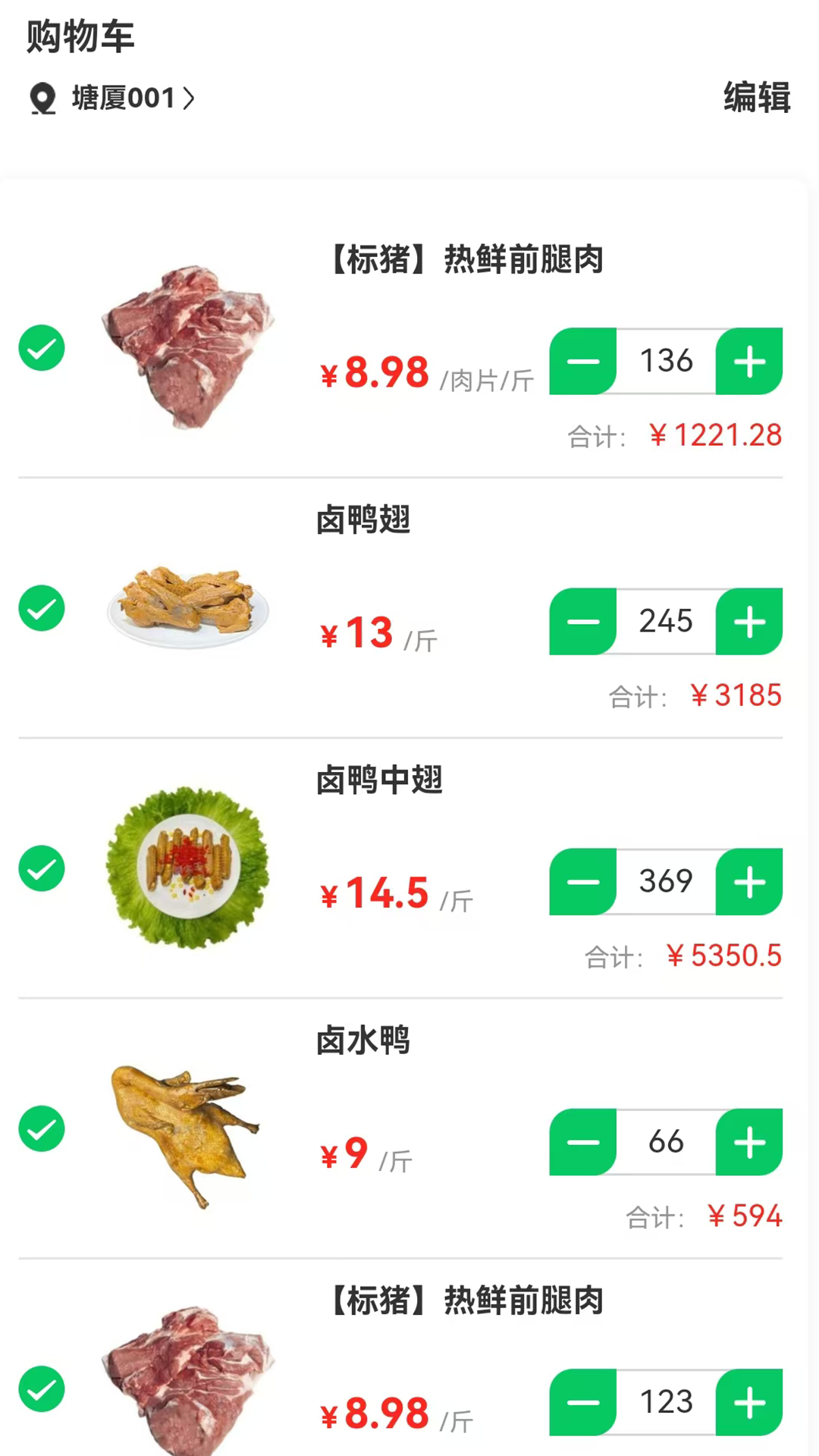The image size is (819, 1456).
Task: Toggle selection of 卤水鸭
Action: click(x=42, y=1129)
